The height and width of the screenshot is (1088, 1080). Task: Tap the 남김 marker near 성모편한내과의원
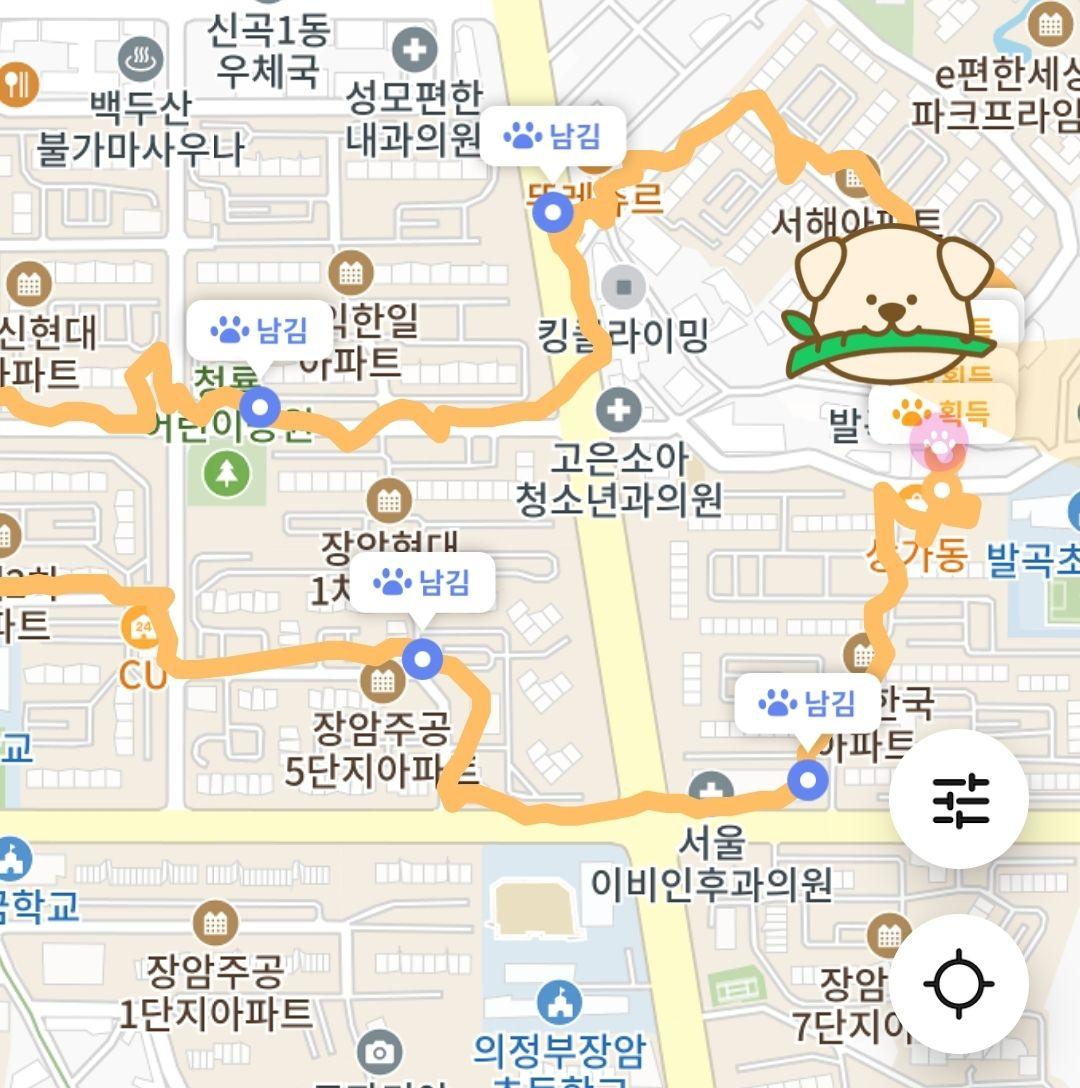click(x=553, y=135)
